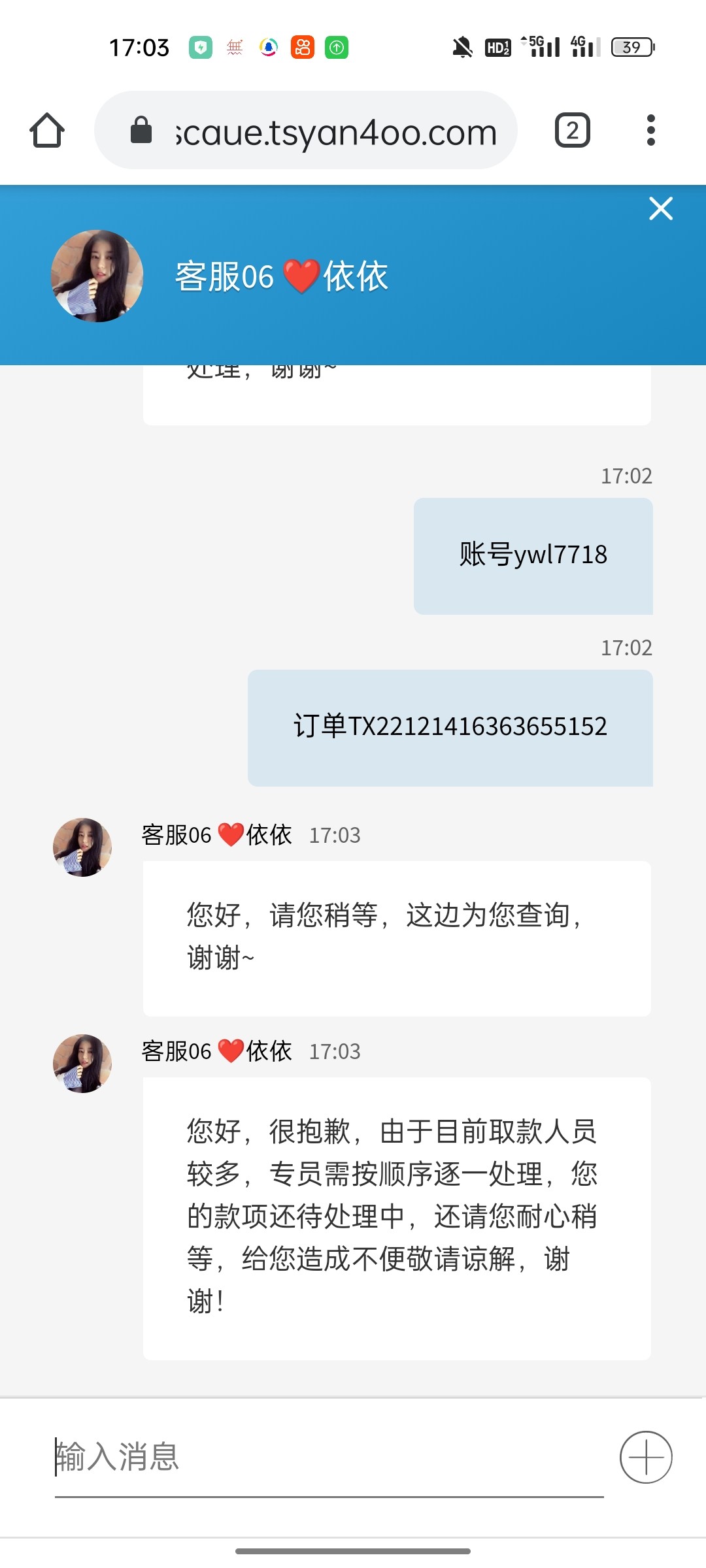Click the browser Home icon
Viewport: 706px width, 1568px height.
[48, 129]
